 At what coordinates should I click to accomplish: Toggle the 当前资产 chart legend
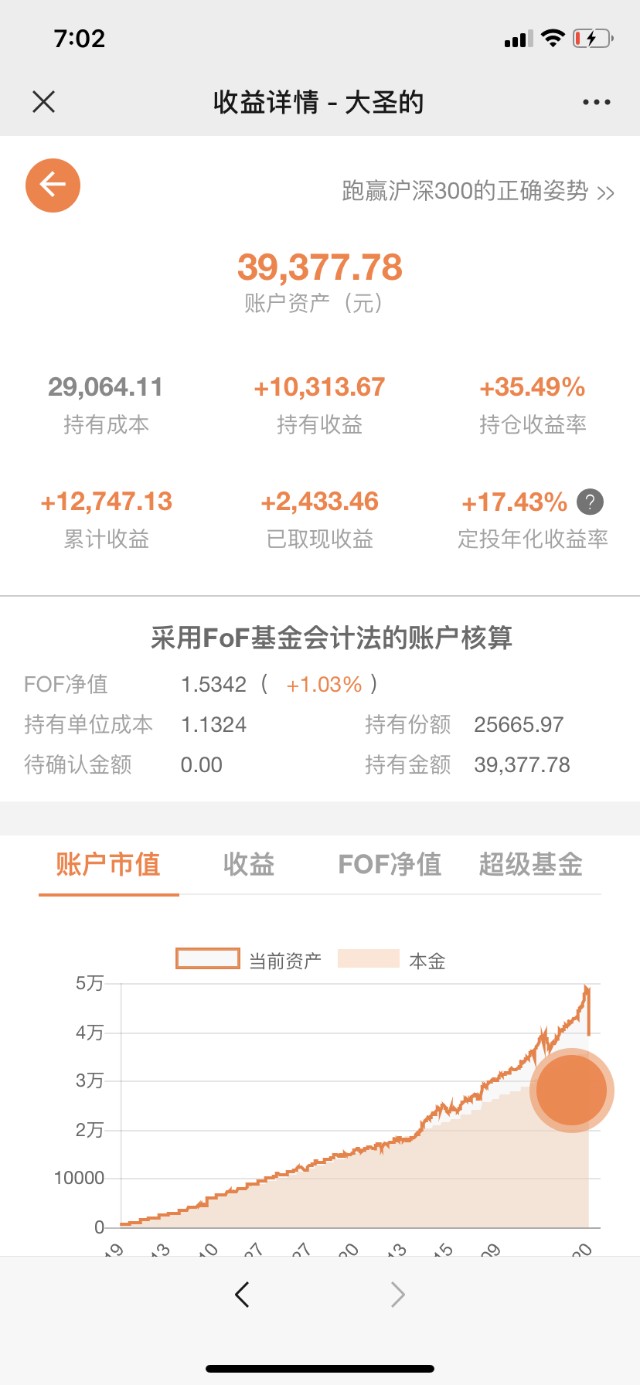[x=248, y=960]
